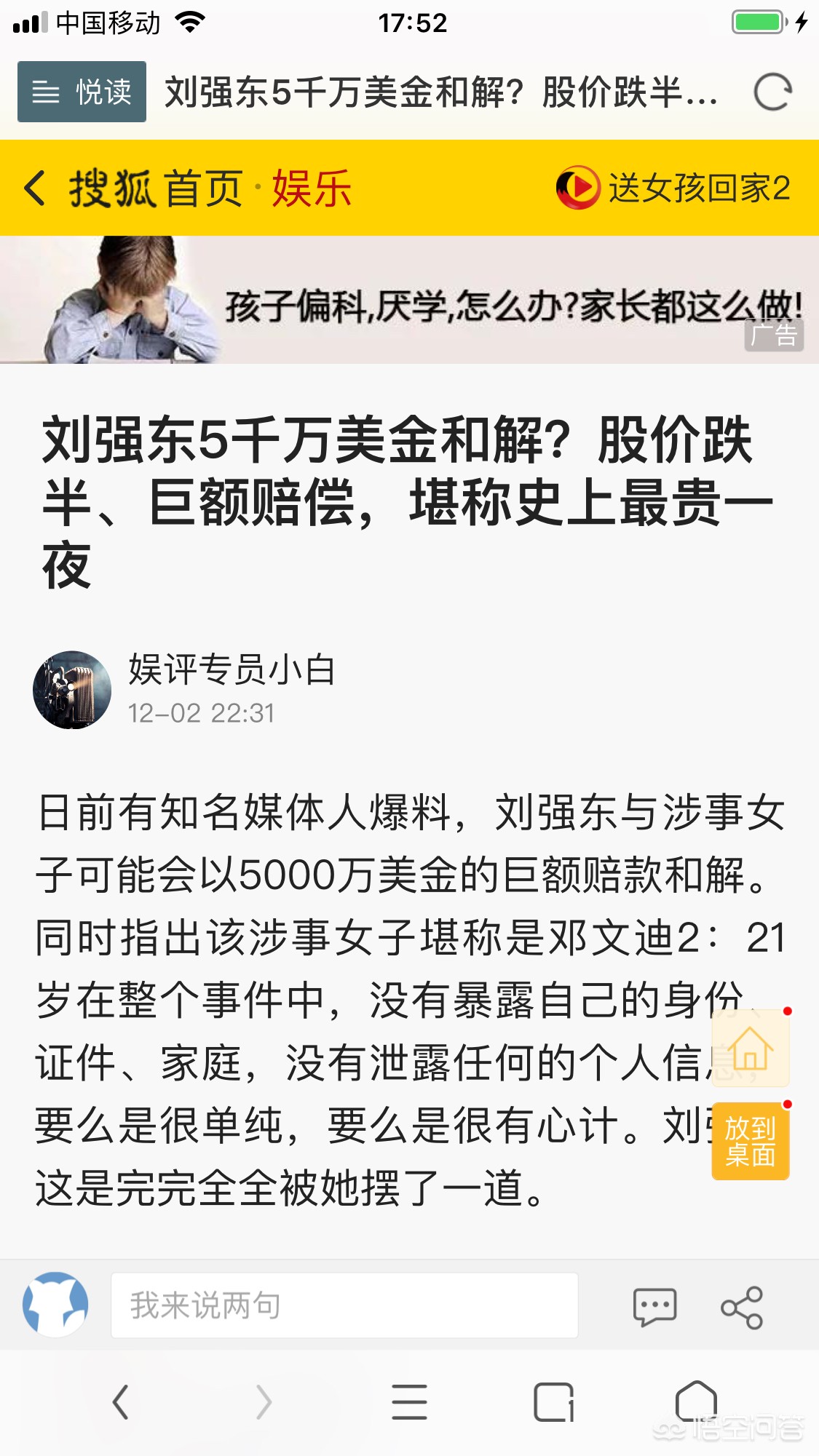Go back in browser bottom toolbar
This screenshot has height=1456, width=819.
tap(121, 1401)
